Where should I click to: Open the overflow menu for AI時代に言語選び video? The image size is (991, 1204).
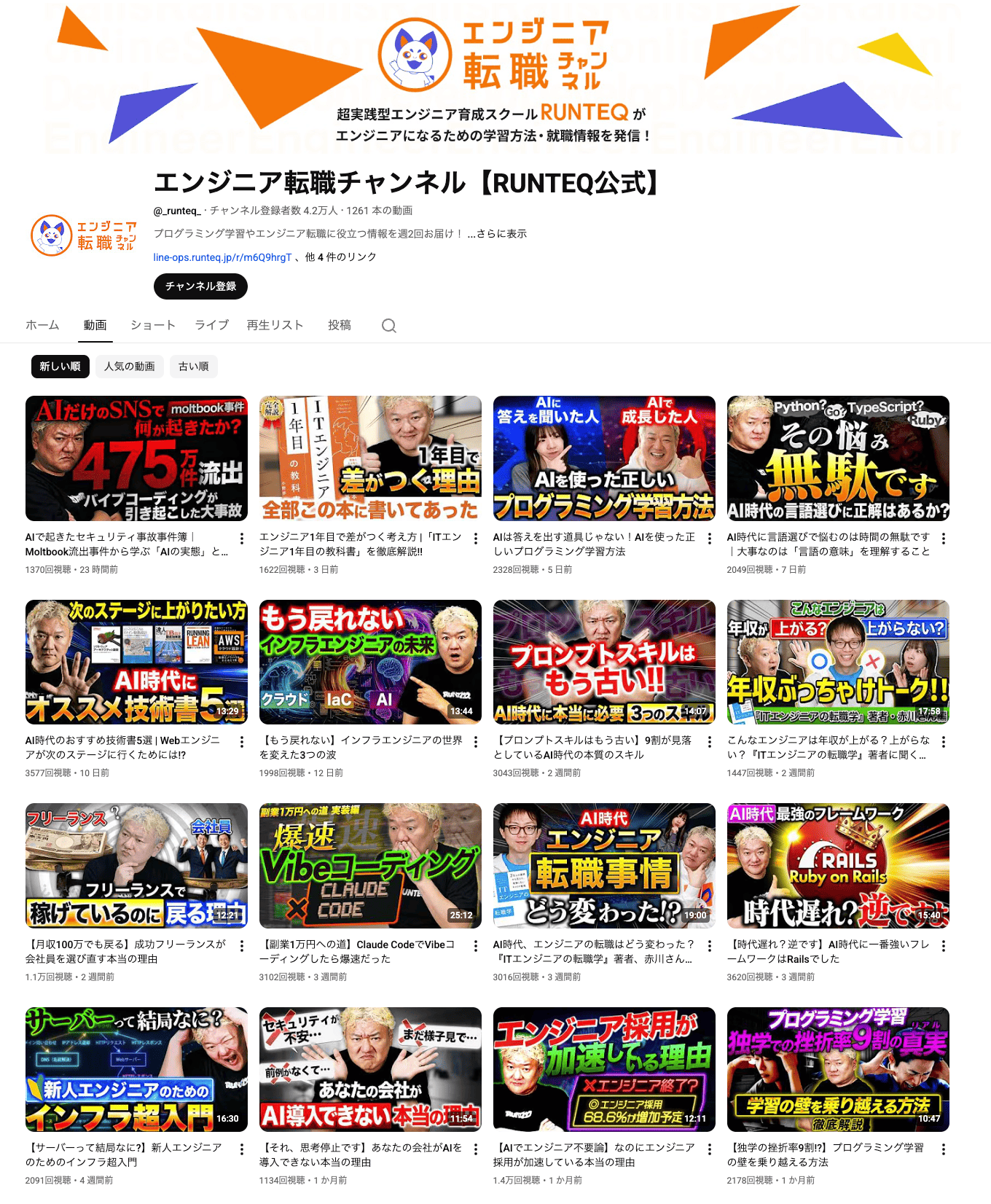944,539
